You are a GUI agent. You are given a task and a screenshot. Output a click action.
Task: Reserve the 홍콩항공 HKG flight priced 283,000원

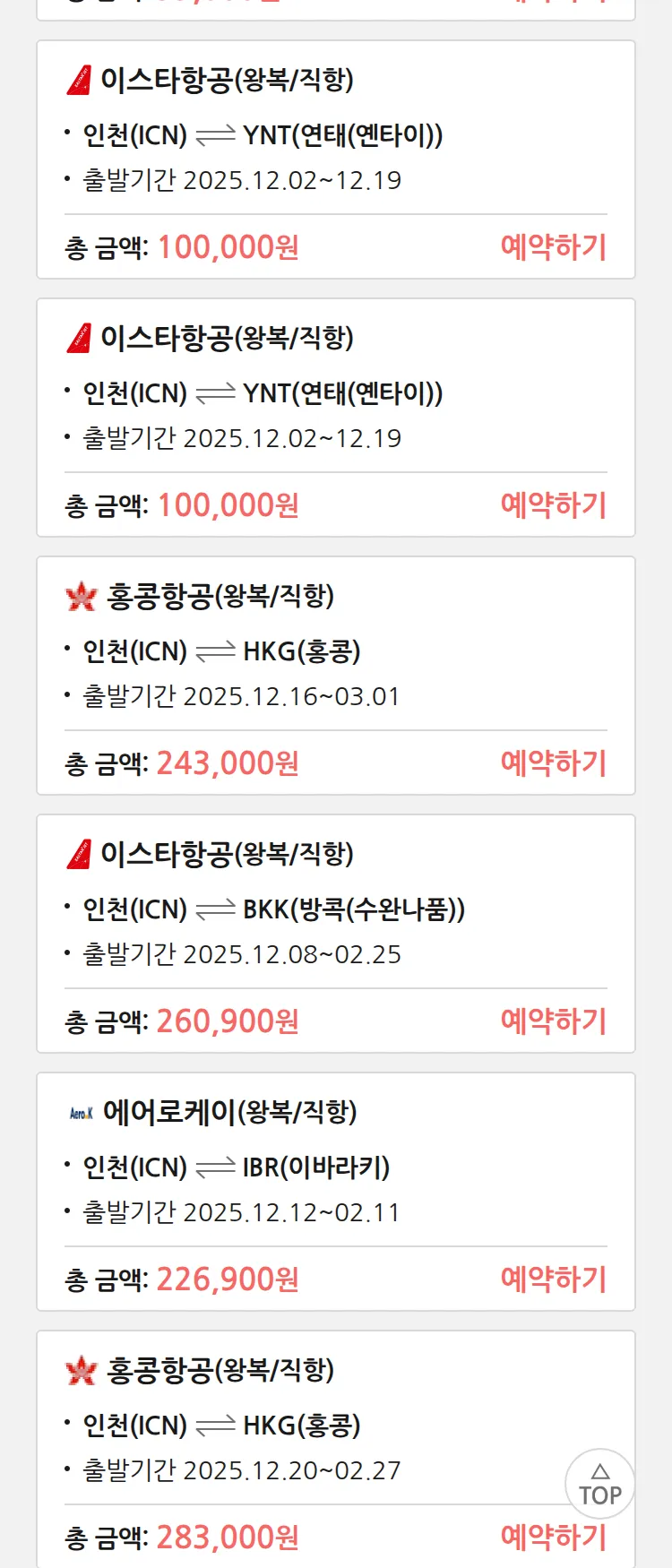553,1538
